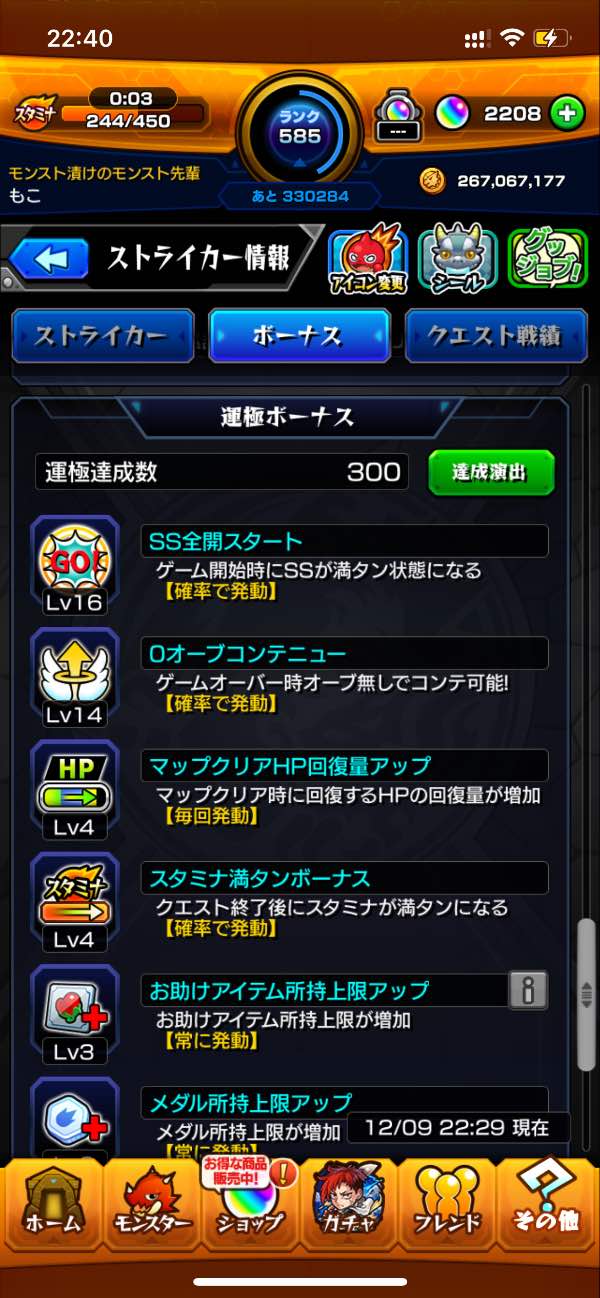Open the フレンド tab
This screenshot has height=1298, width=600.
(x=449, y=1203)
